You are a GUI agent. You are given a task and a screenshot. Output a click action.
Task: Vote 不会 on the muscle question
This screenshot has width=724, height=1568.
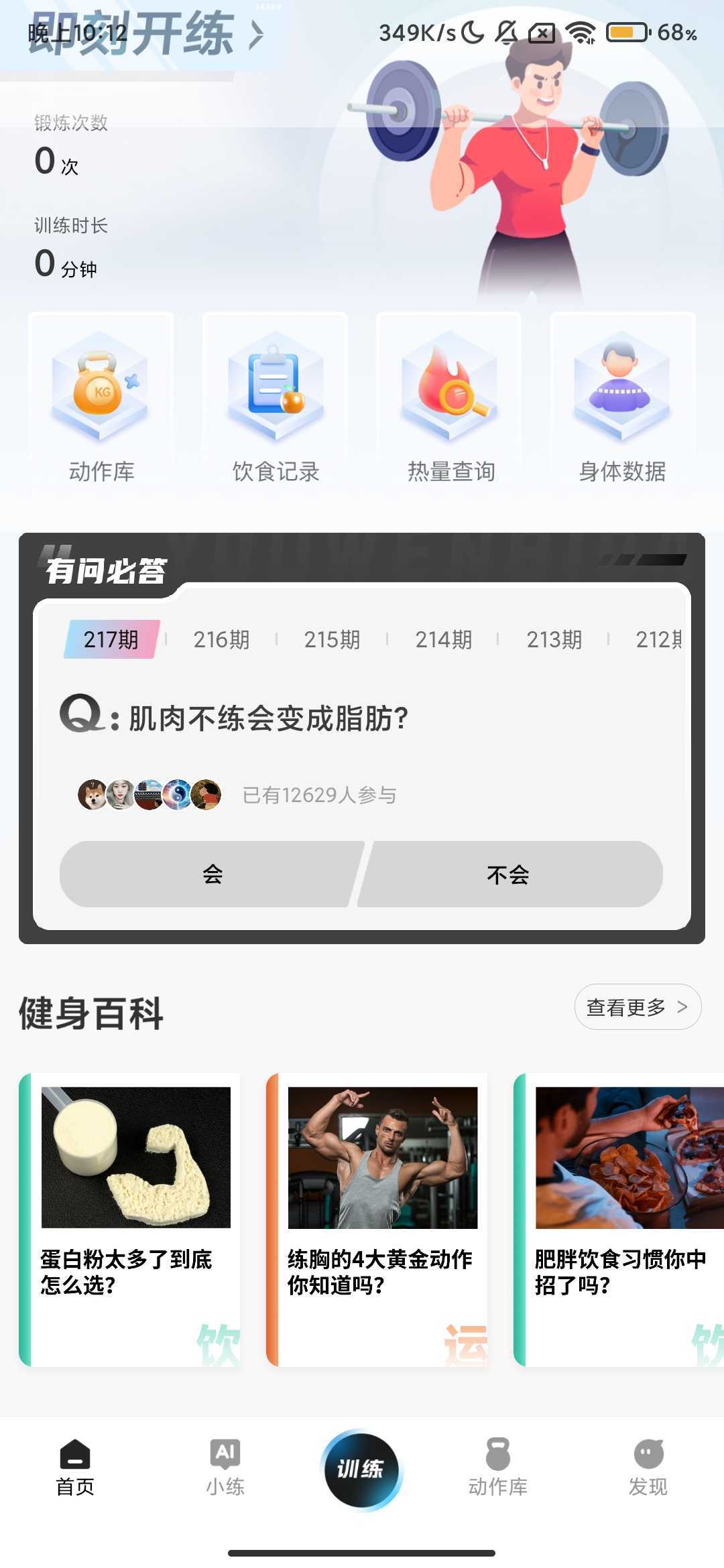509,873
